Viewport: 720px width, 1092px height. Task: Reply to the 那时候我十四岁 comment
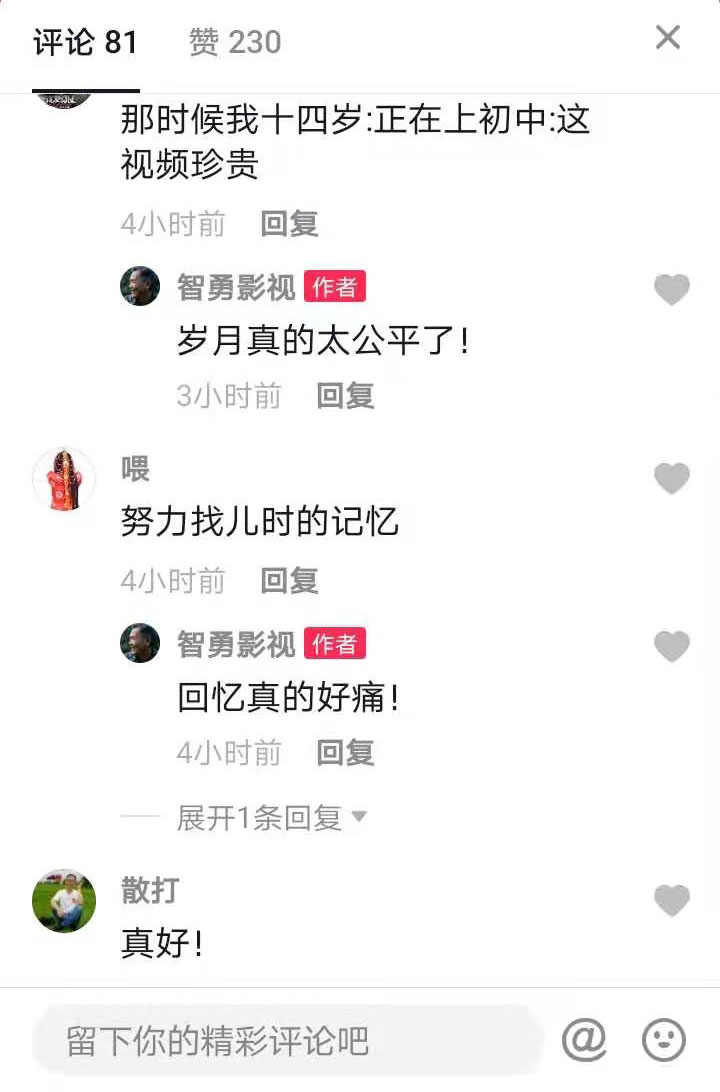tap(289, 224)
